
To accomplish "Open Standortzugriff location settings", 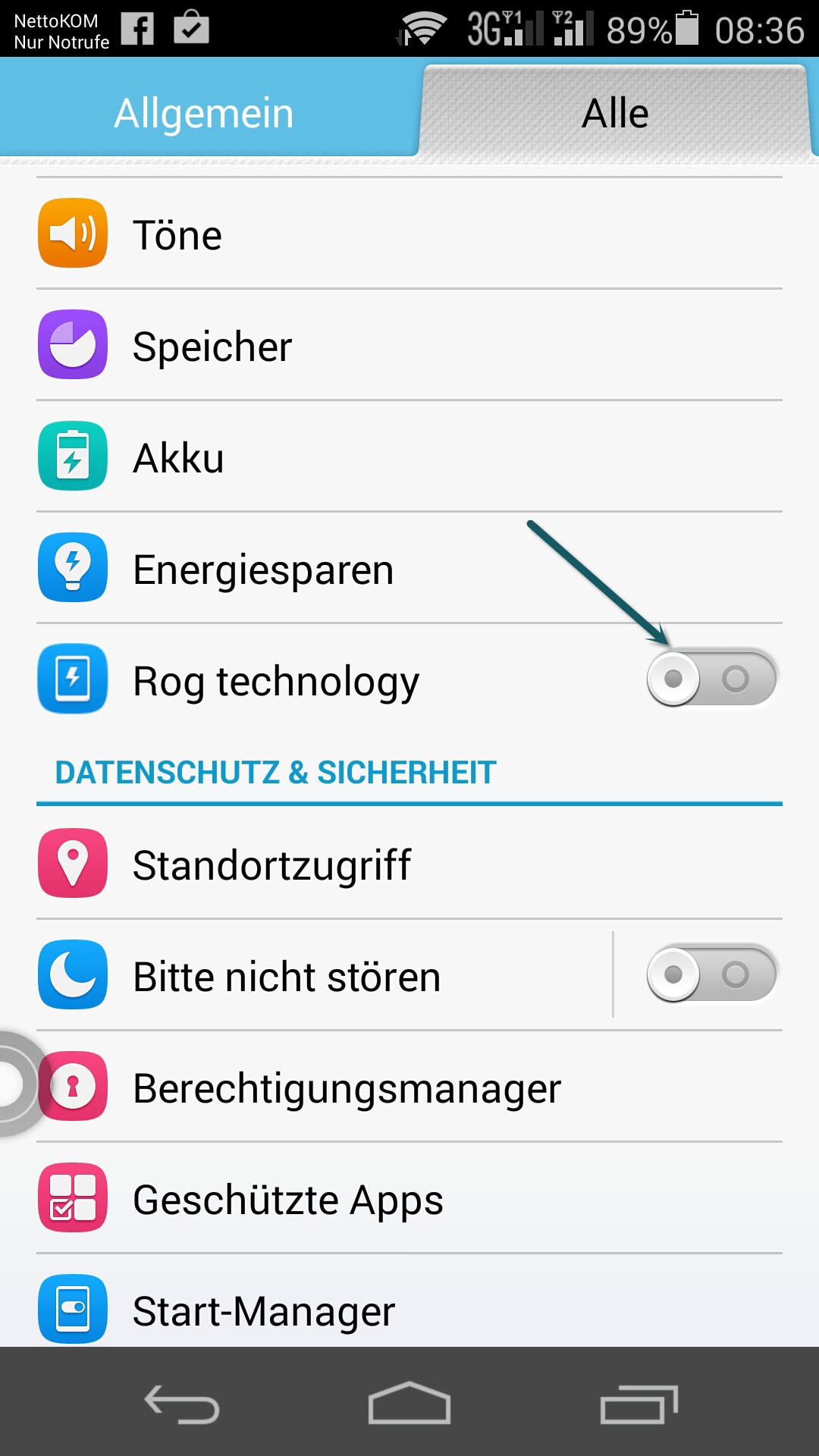I will (x=409, y=864).
